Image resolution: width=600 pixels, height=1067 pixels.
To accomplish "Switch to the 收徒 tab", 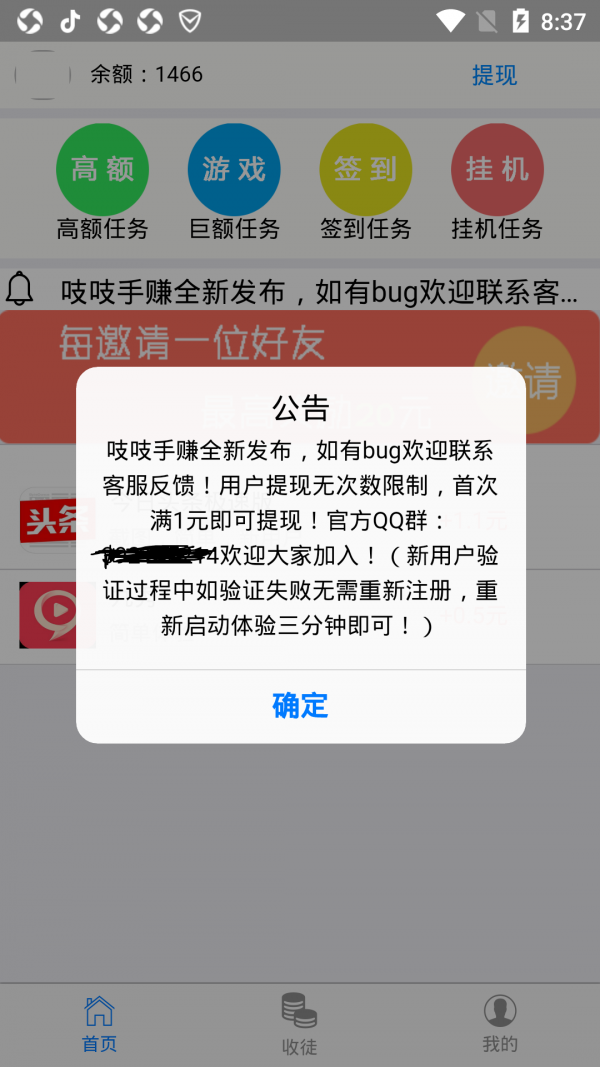I will point(299,1023).
